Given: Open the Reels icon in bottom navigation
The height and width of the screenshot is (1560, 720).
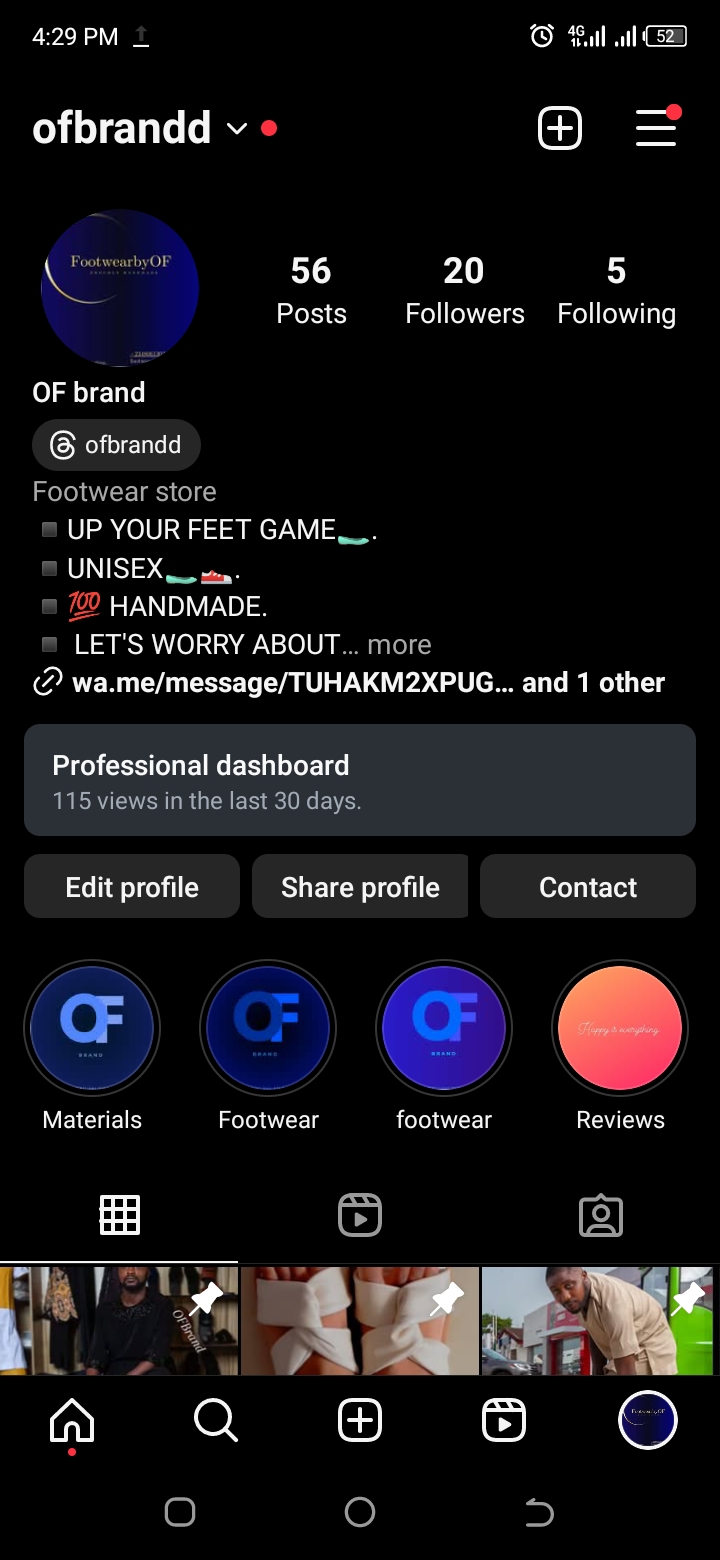Looking at the screenshot, I should pyautogui.click(x=504, y=1420).
